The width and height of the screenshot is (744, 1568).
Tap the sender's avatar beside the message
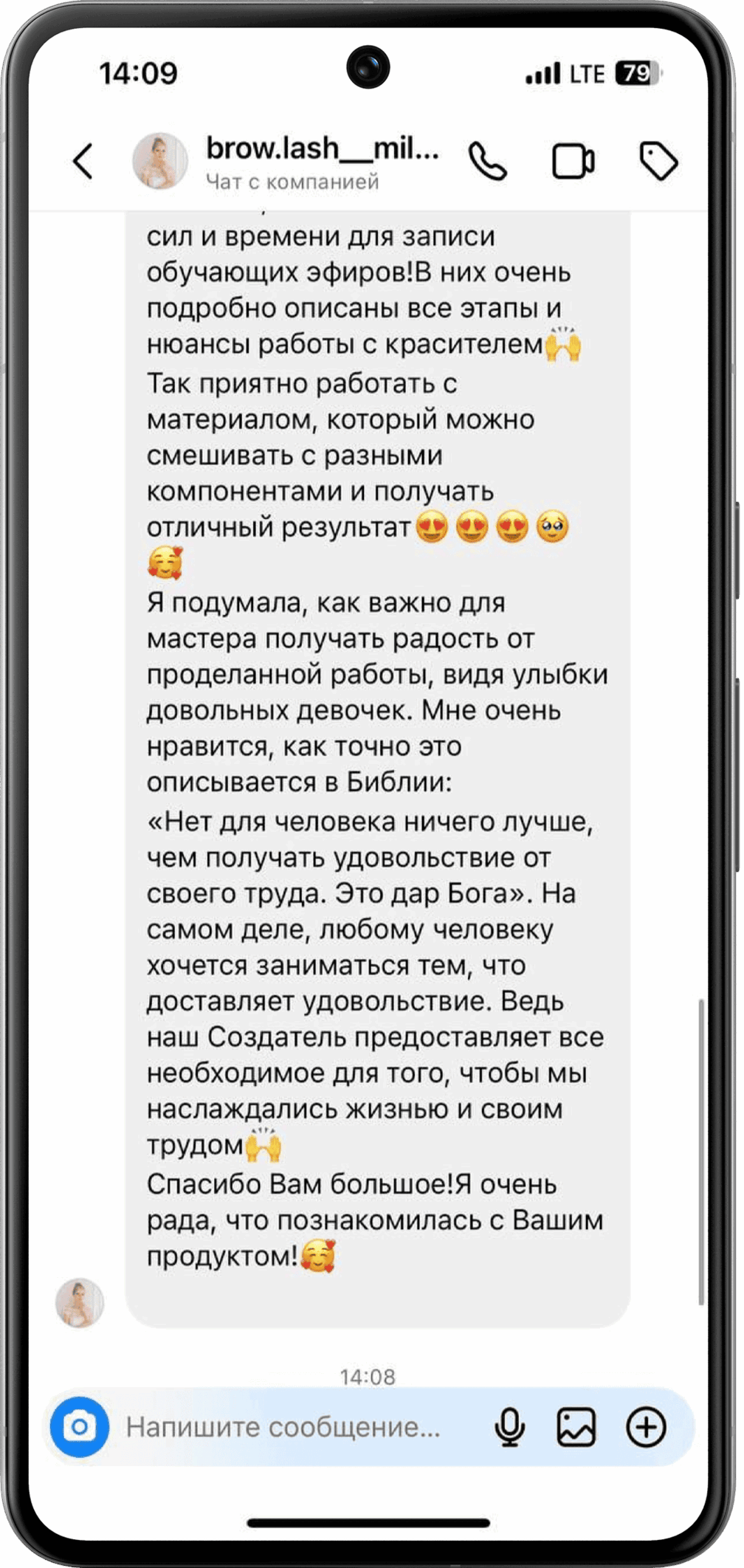[80, 1303]
